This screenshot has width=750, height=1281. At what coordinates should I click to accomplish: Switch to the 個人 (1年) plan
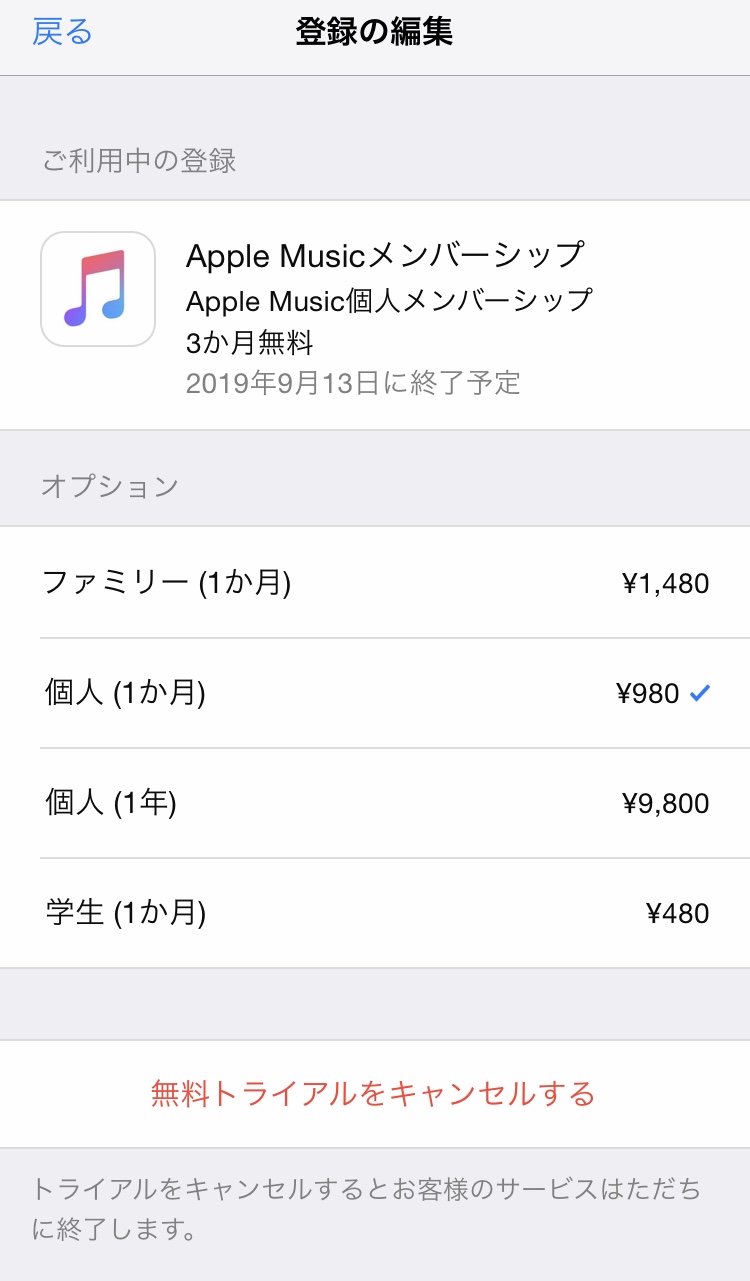(375, 803)
